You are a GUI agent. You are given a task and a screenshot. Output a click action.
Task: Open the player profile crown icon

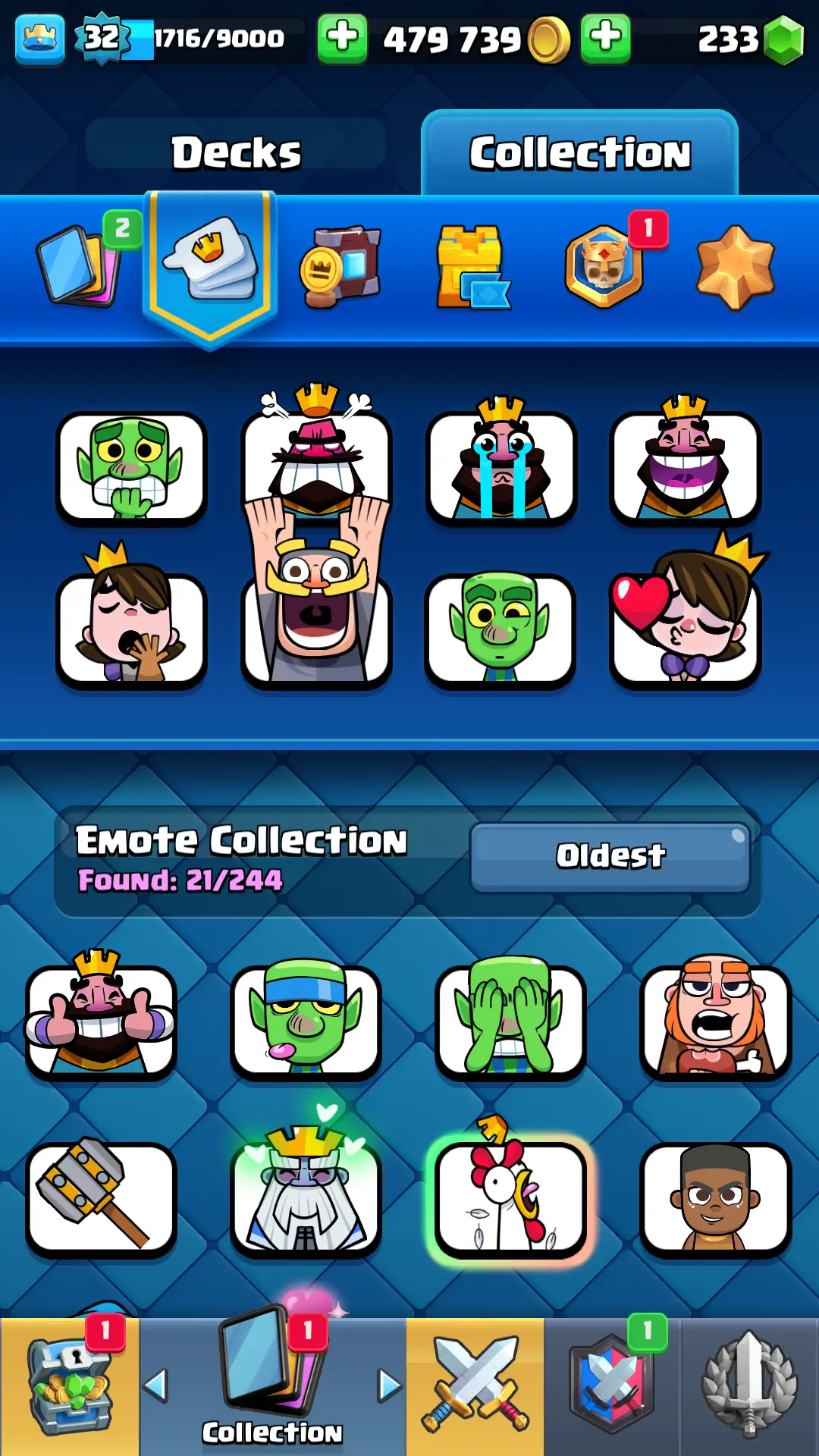click(x=40, y=39)
